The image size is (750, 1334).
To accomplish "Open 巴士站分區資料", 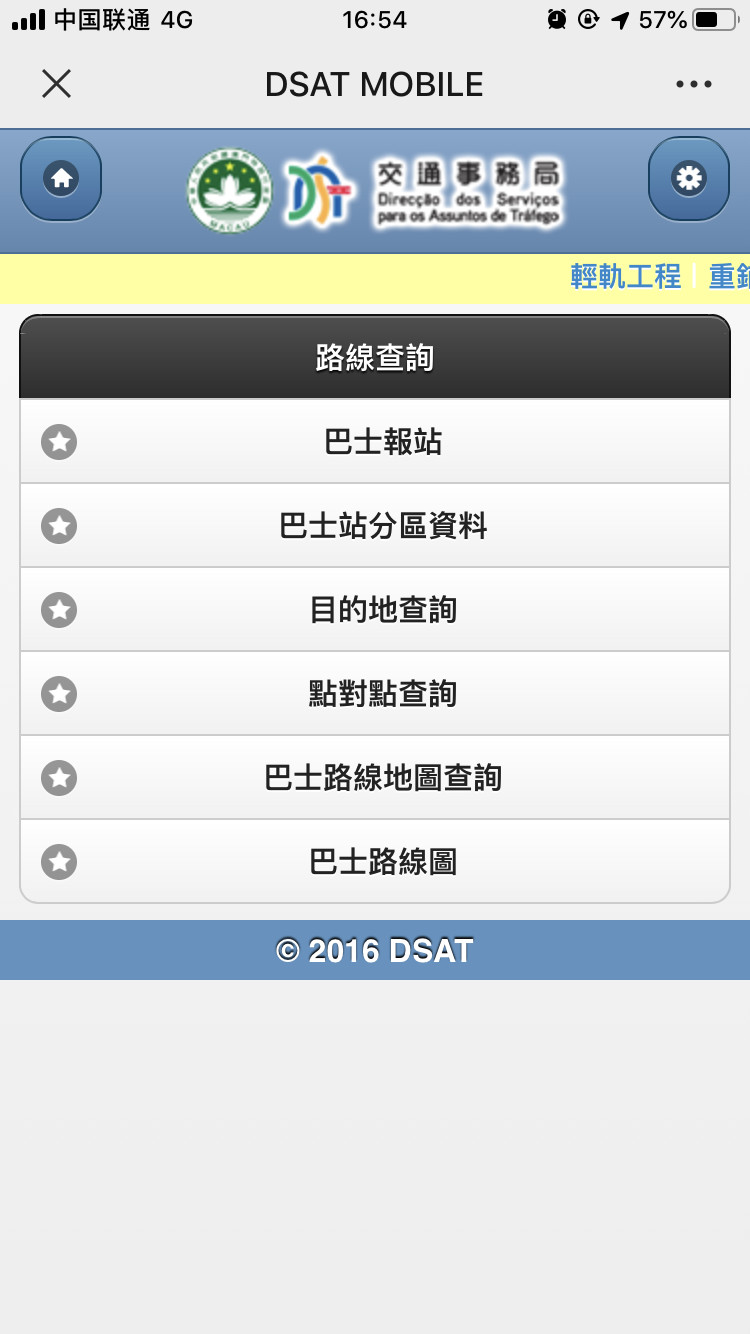I will click(375, 526).
